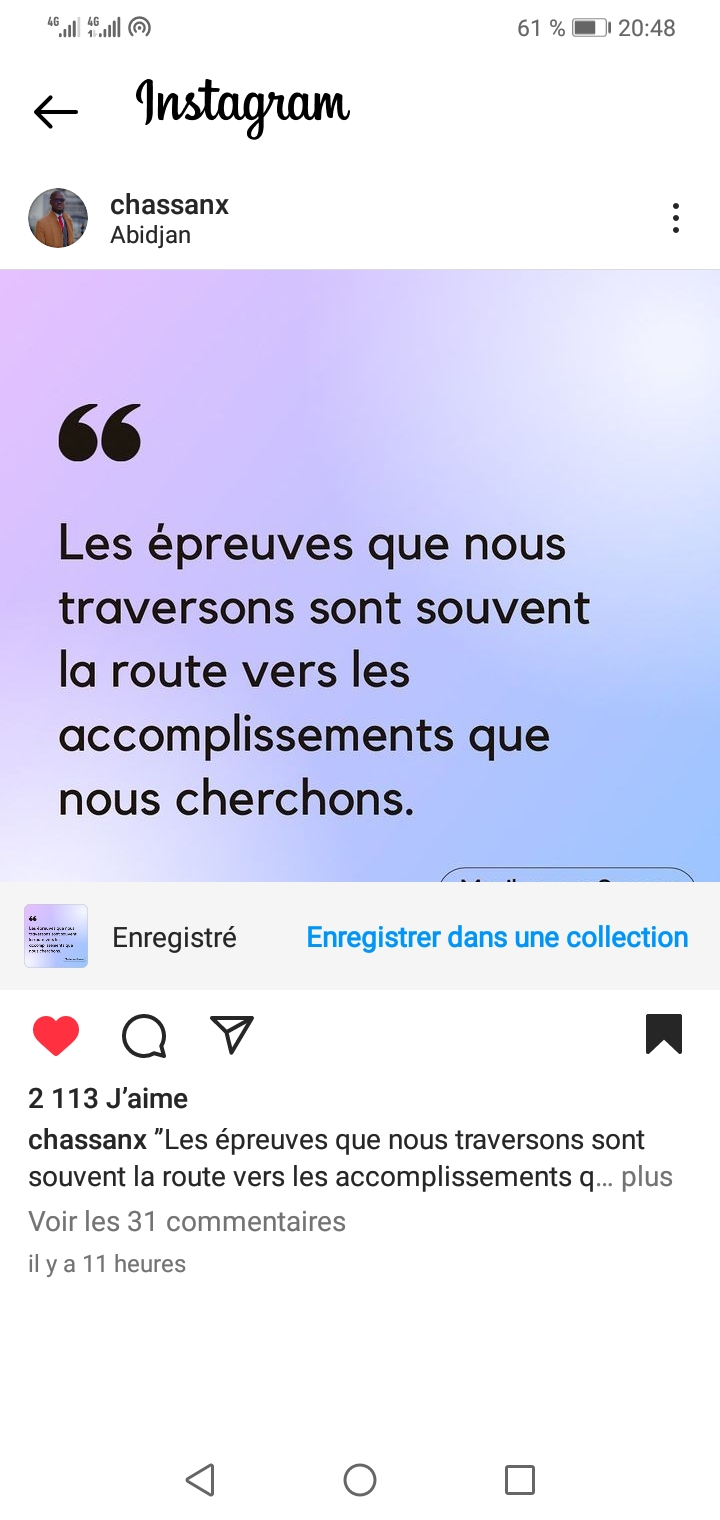720x1520 pixels.
Task: Open the post's three-dot options menu
Action: [x=676, y=218]
